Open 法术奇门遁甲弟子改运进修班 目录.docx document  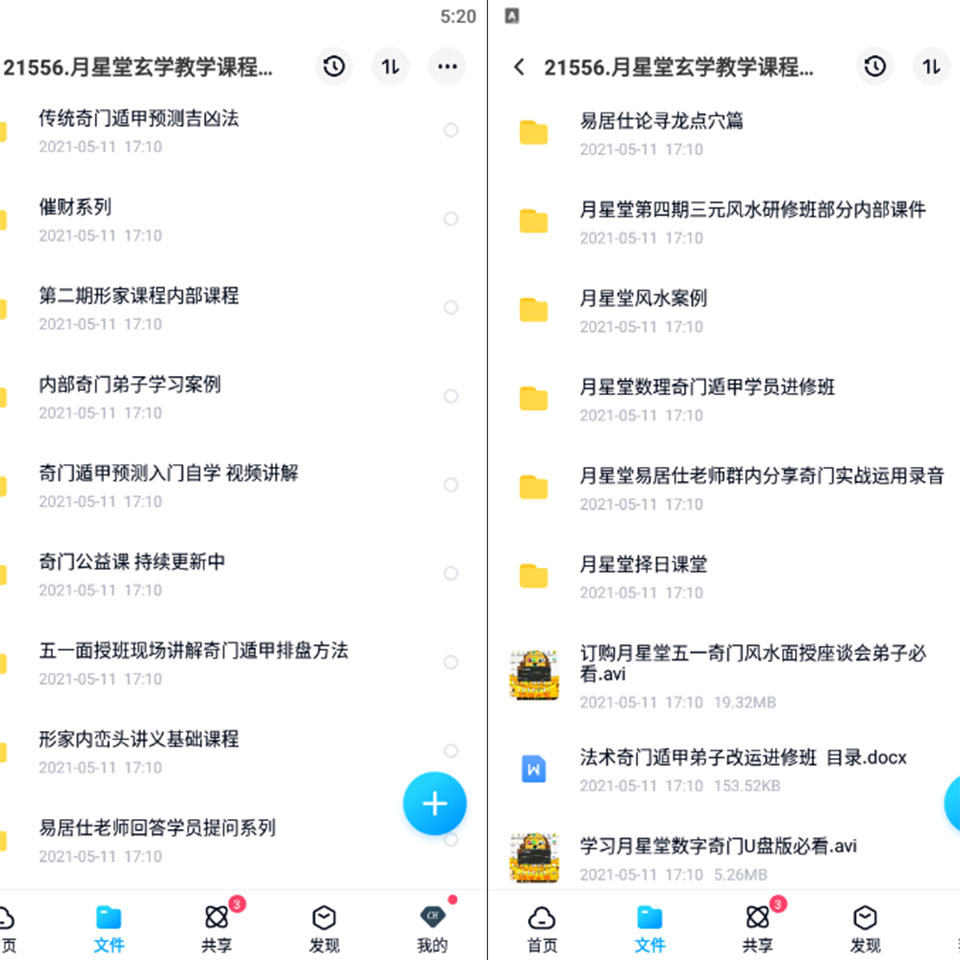(x=743, y=758)
